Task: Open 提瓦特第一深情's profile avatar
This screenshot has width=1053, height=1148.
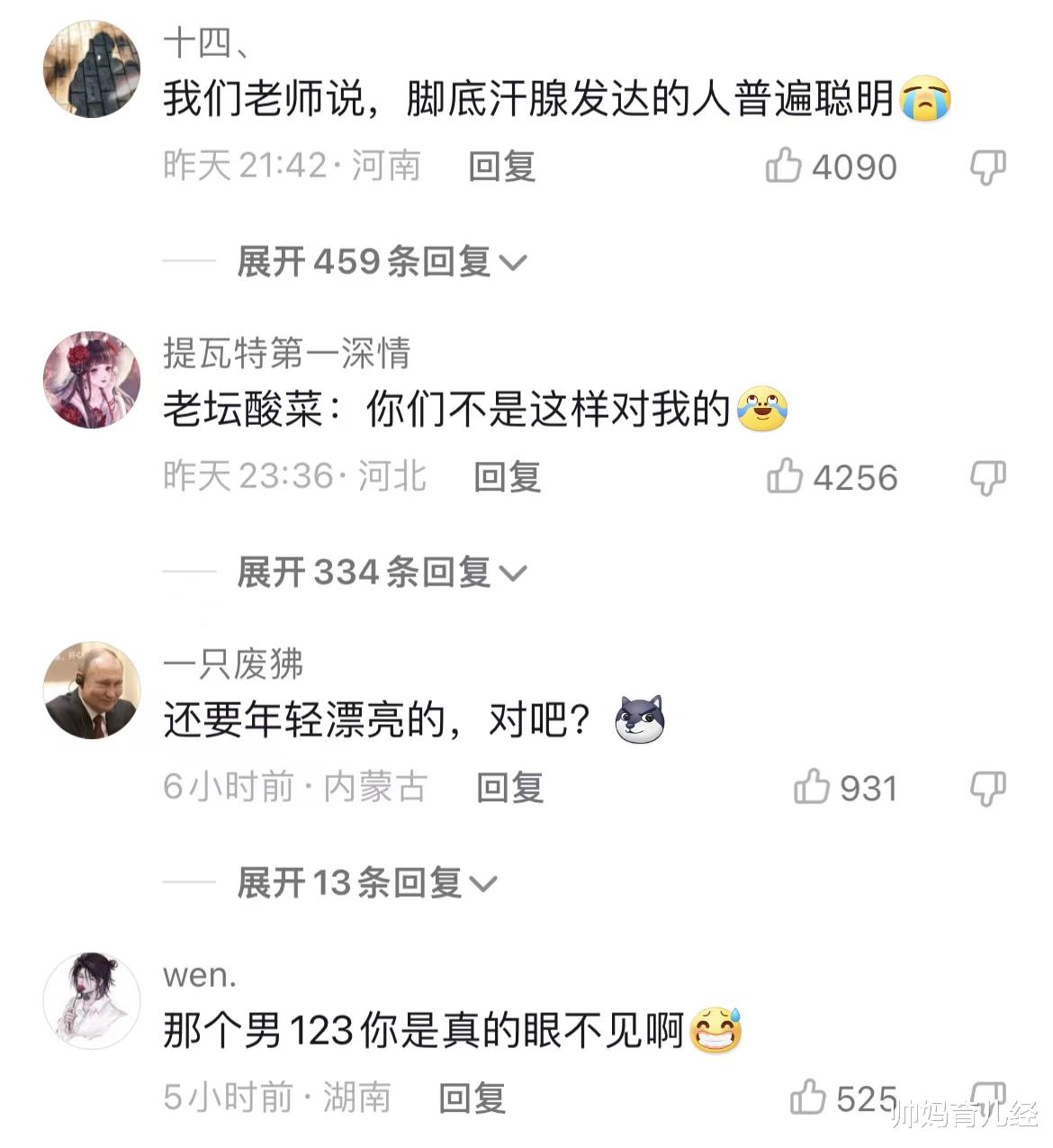Action: click(x=91, y=378)
